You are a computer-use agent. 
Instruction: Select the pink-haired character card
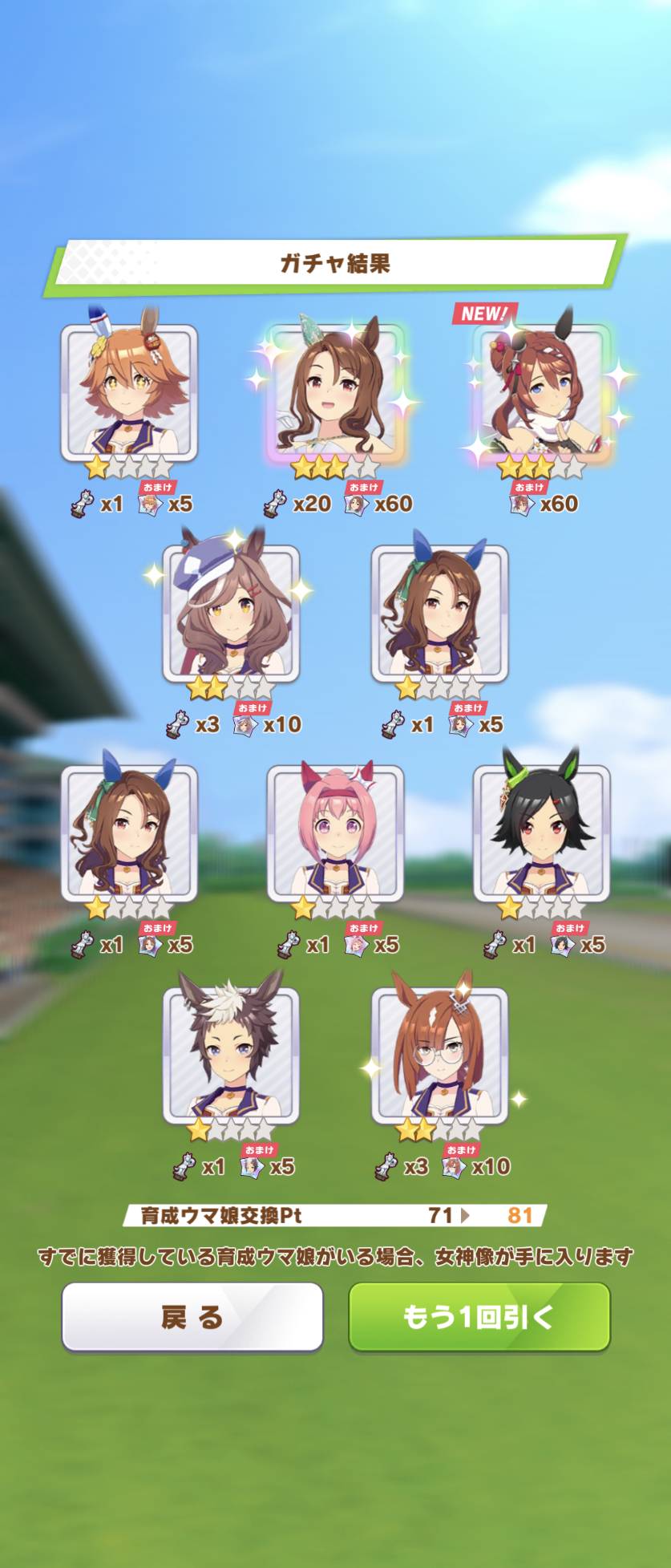pos(335,834)
